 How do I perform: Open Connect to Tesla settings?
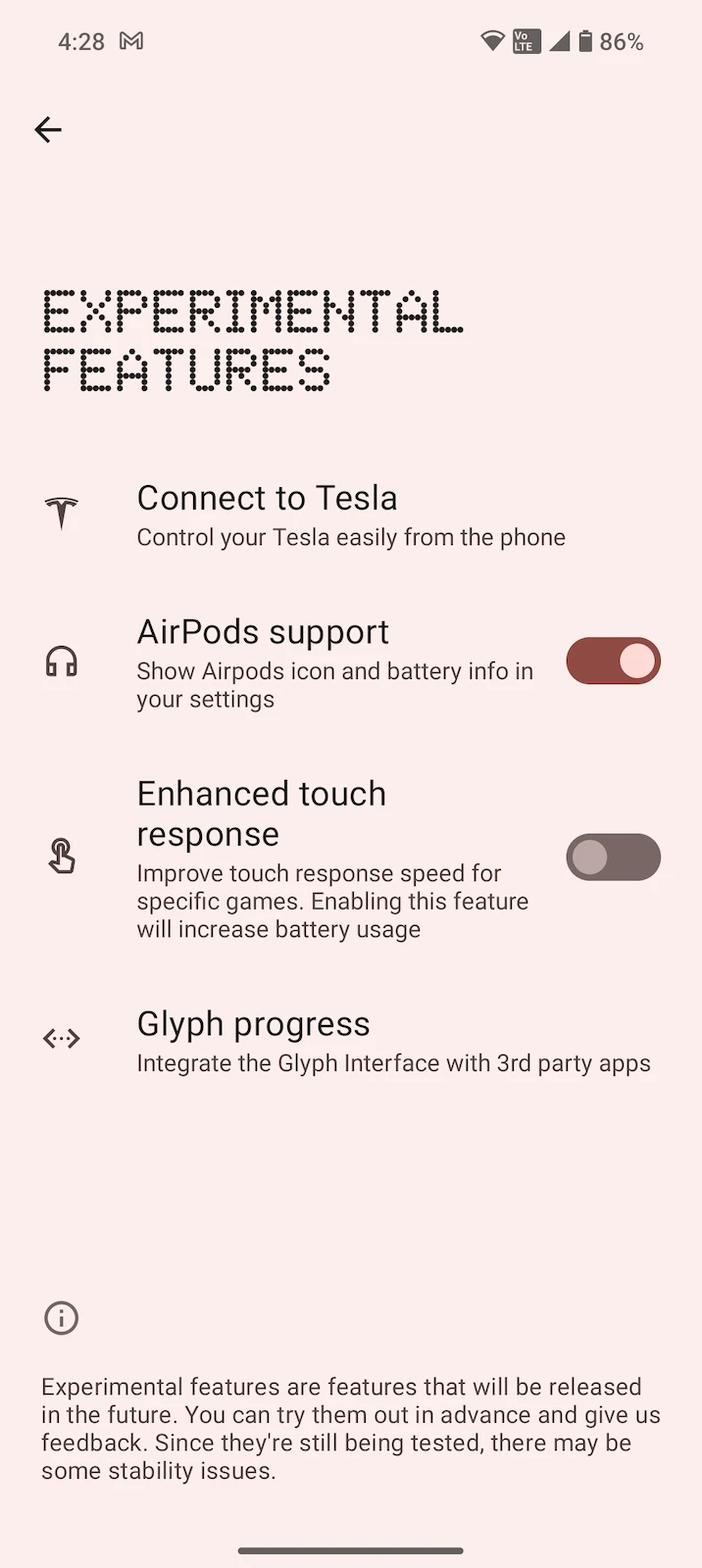point(350,515)
